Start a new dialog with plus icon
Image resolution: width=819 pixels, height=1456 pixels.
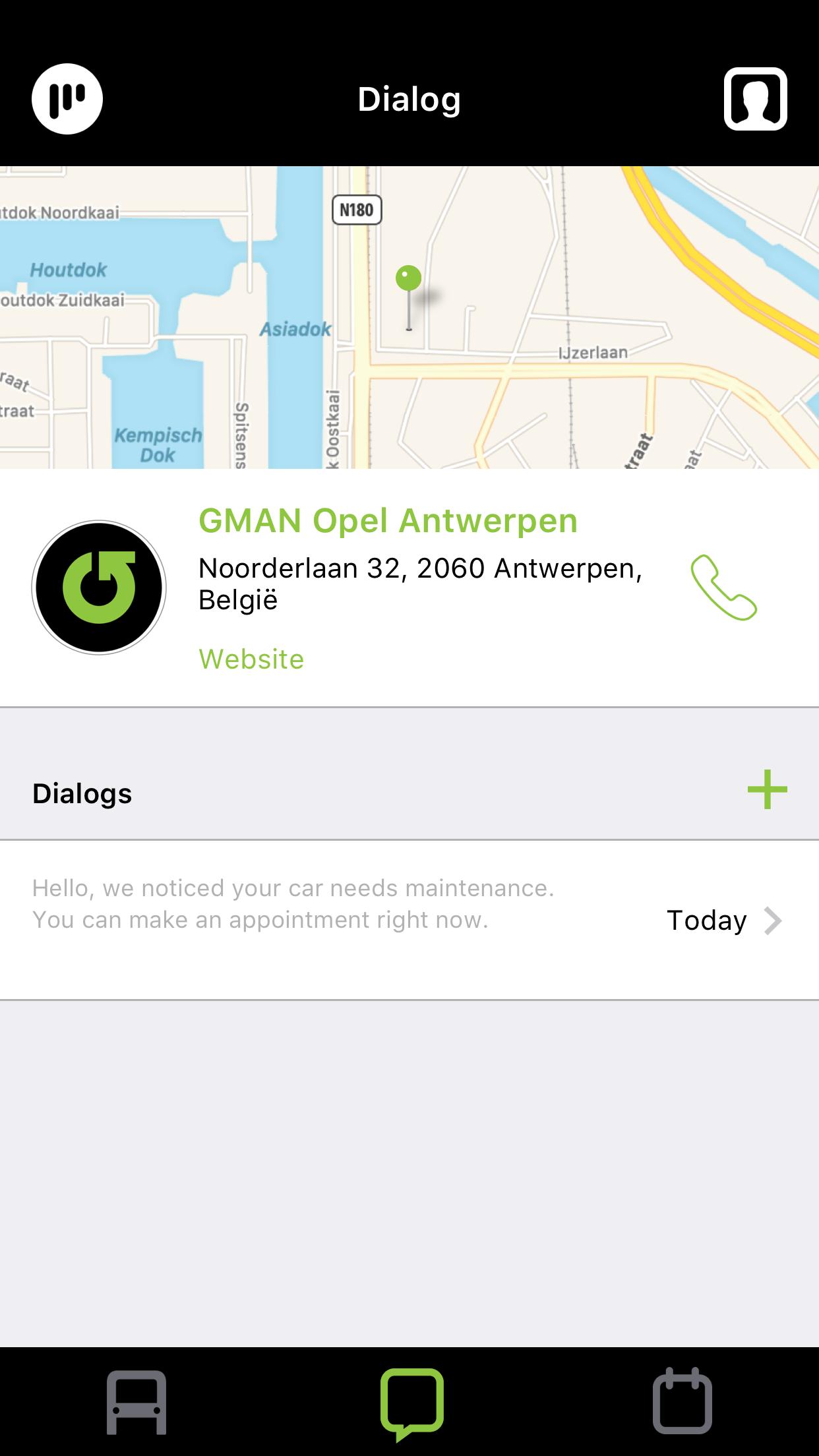click(x=767, y=789)
